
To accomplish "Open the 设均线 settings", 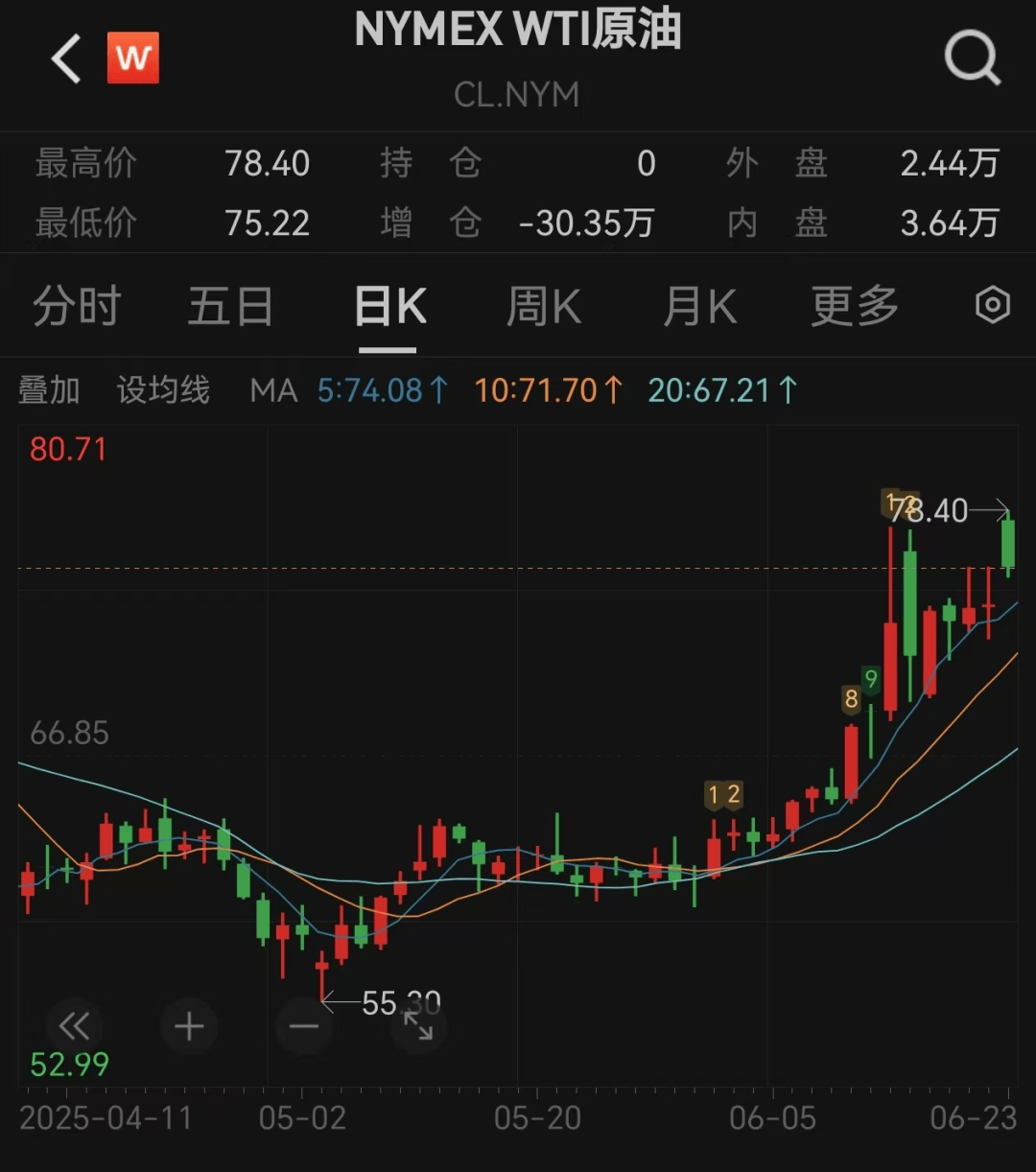I will pos(162,389).
